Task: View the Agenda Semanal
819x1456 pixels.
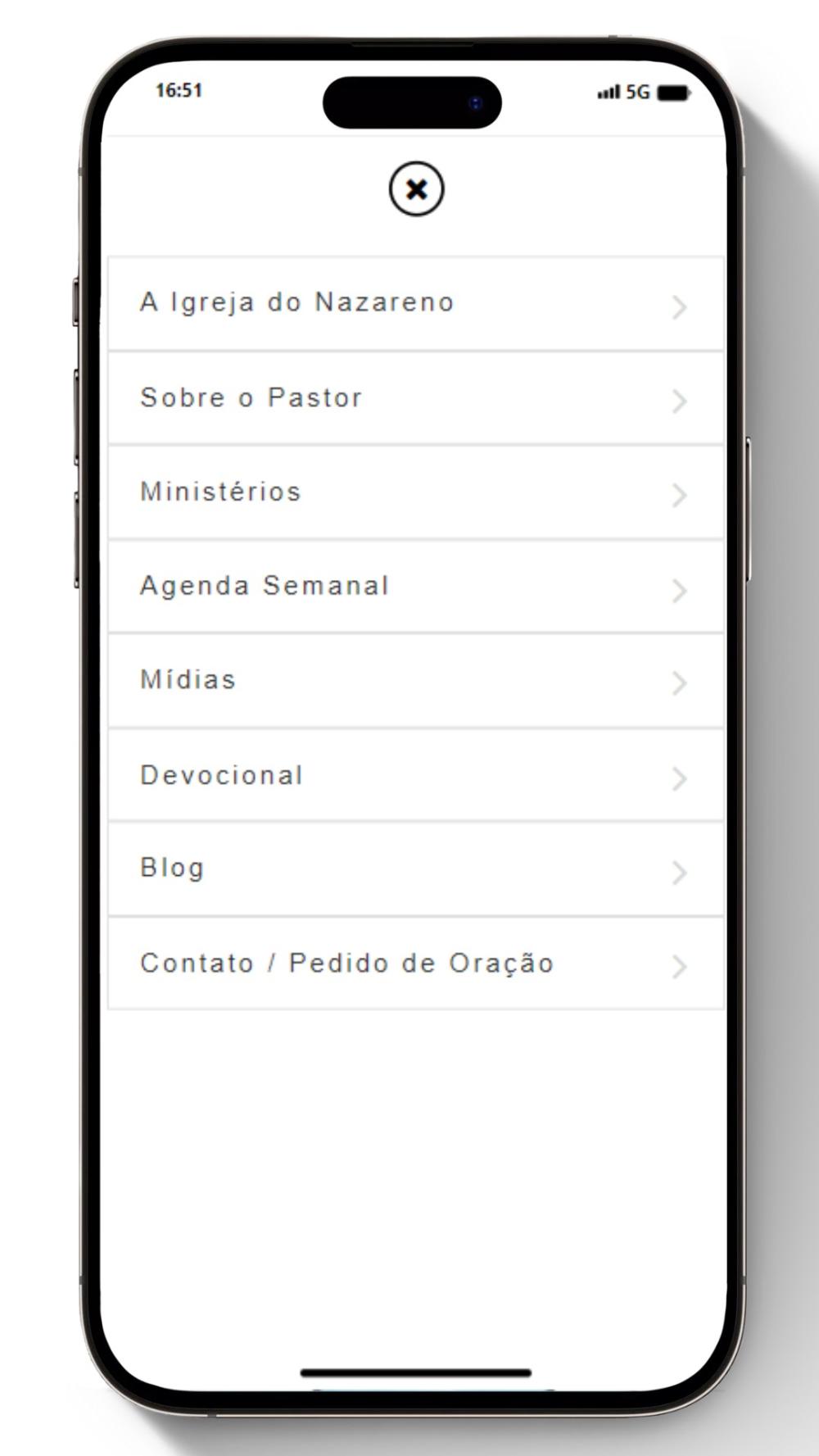Action: click(416, 587)
